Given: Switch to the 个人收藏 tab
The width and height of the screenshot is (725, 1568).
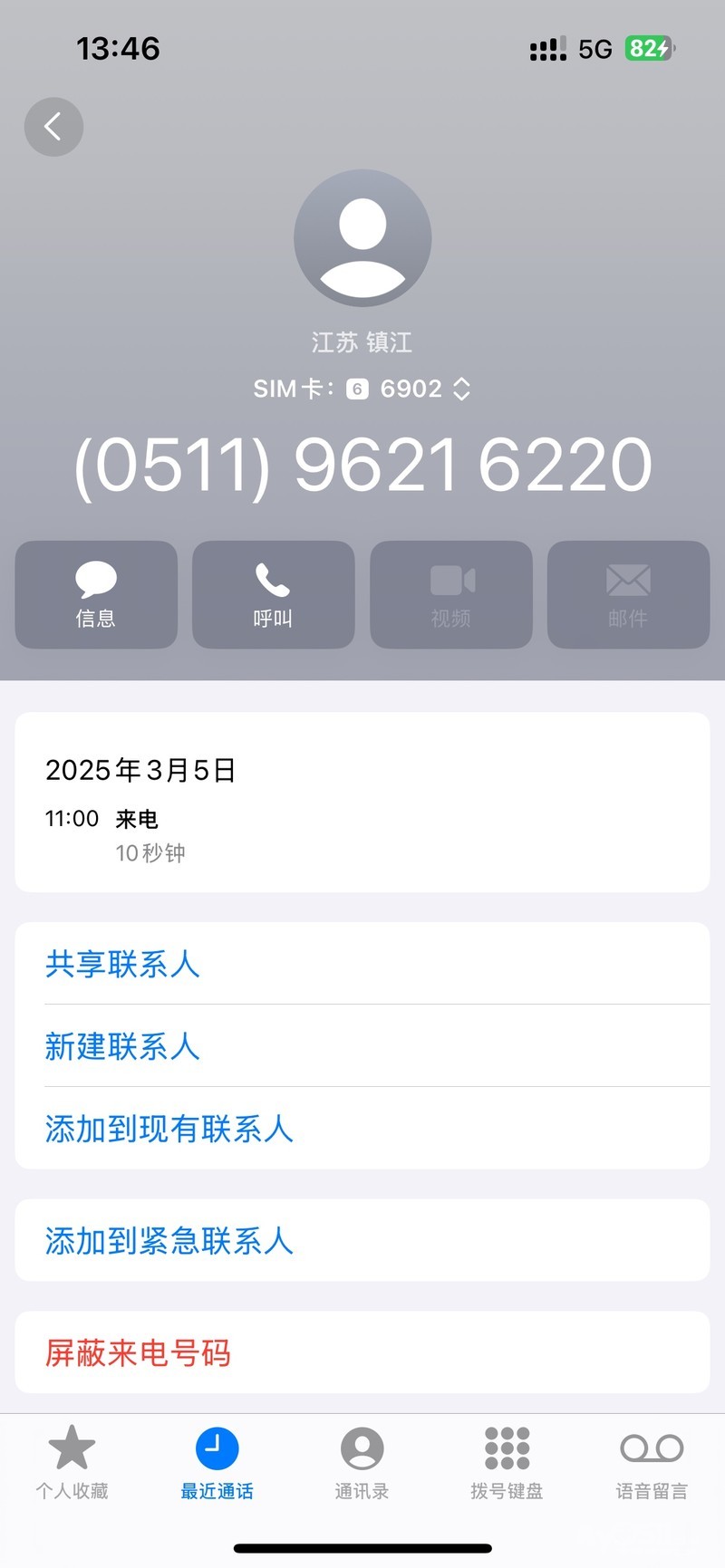Looking at the screenshot, I should [72, 1461].
